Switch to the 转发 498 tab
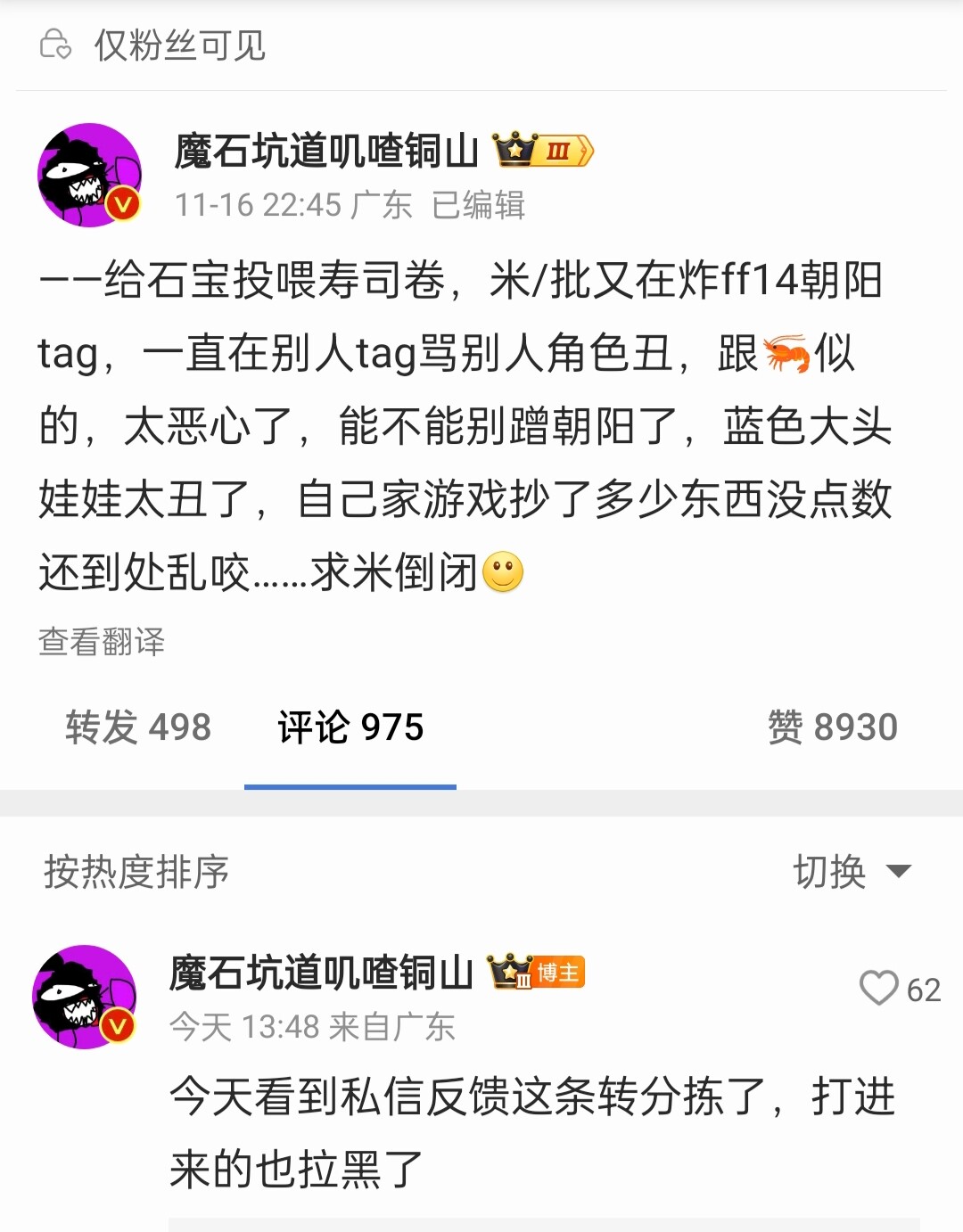Viewport: 963px width, 1232px height. (138, 727)
